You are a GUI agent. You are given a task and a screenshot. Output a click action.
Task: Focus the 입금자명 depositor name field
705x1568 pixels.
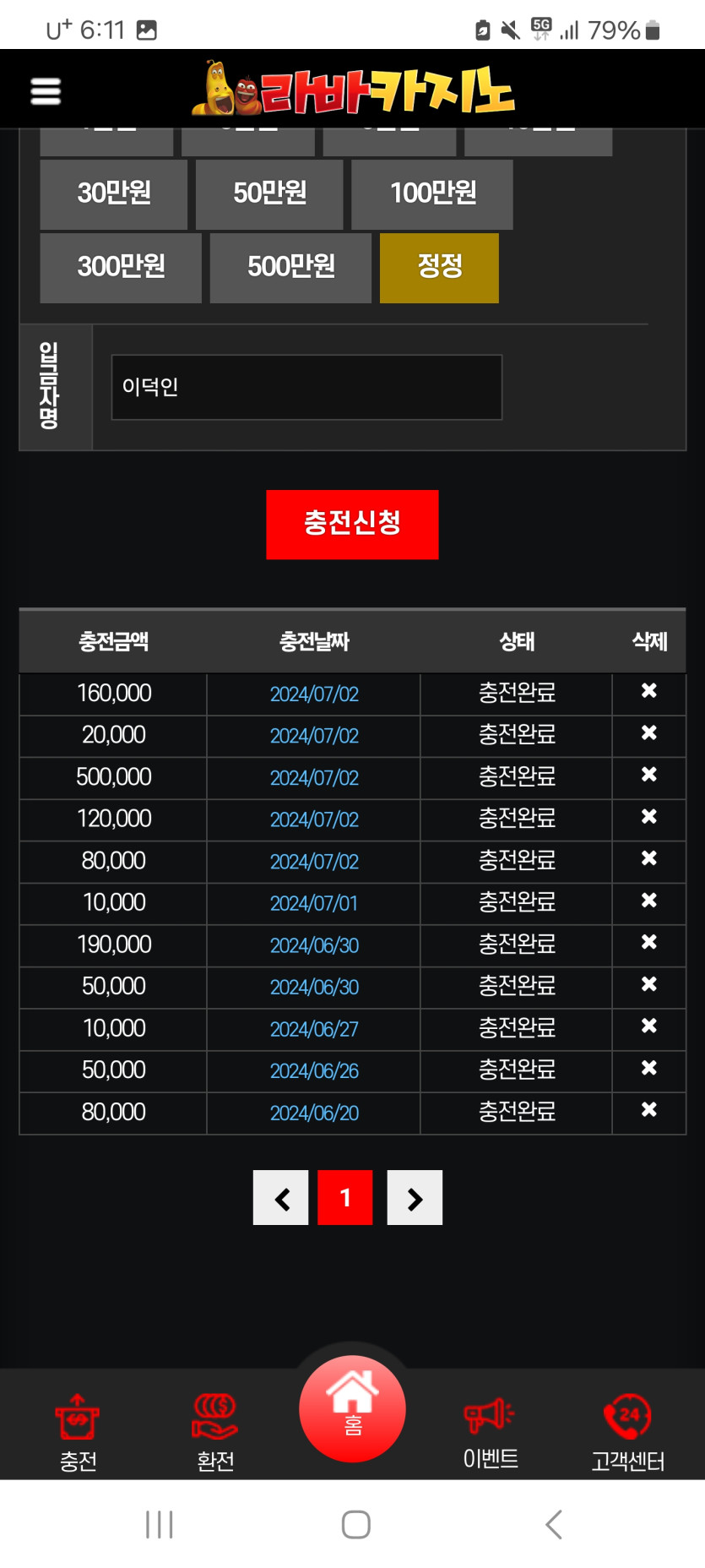tap(306, 387)
